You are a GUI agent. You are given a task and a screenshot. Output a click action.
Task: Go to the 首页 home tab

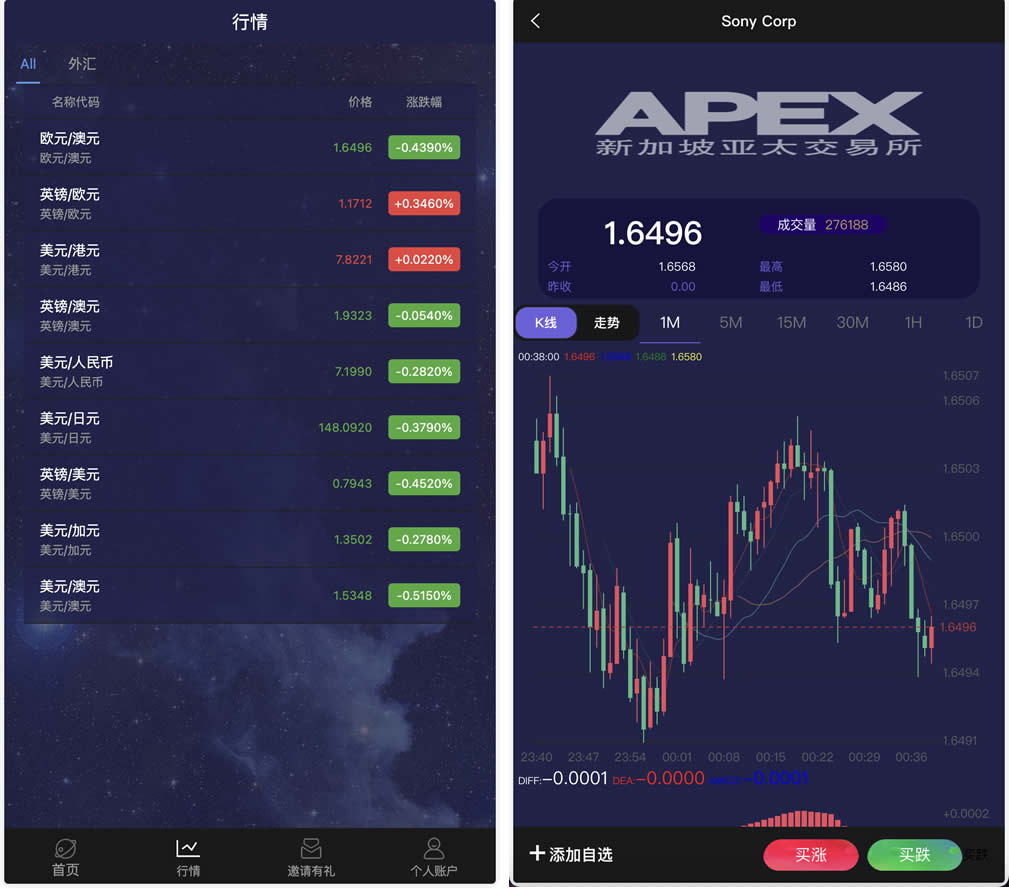click(66, 858)
